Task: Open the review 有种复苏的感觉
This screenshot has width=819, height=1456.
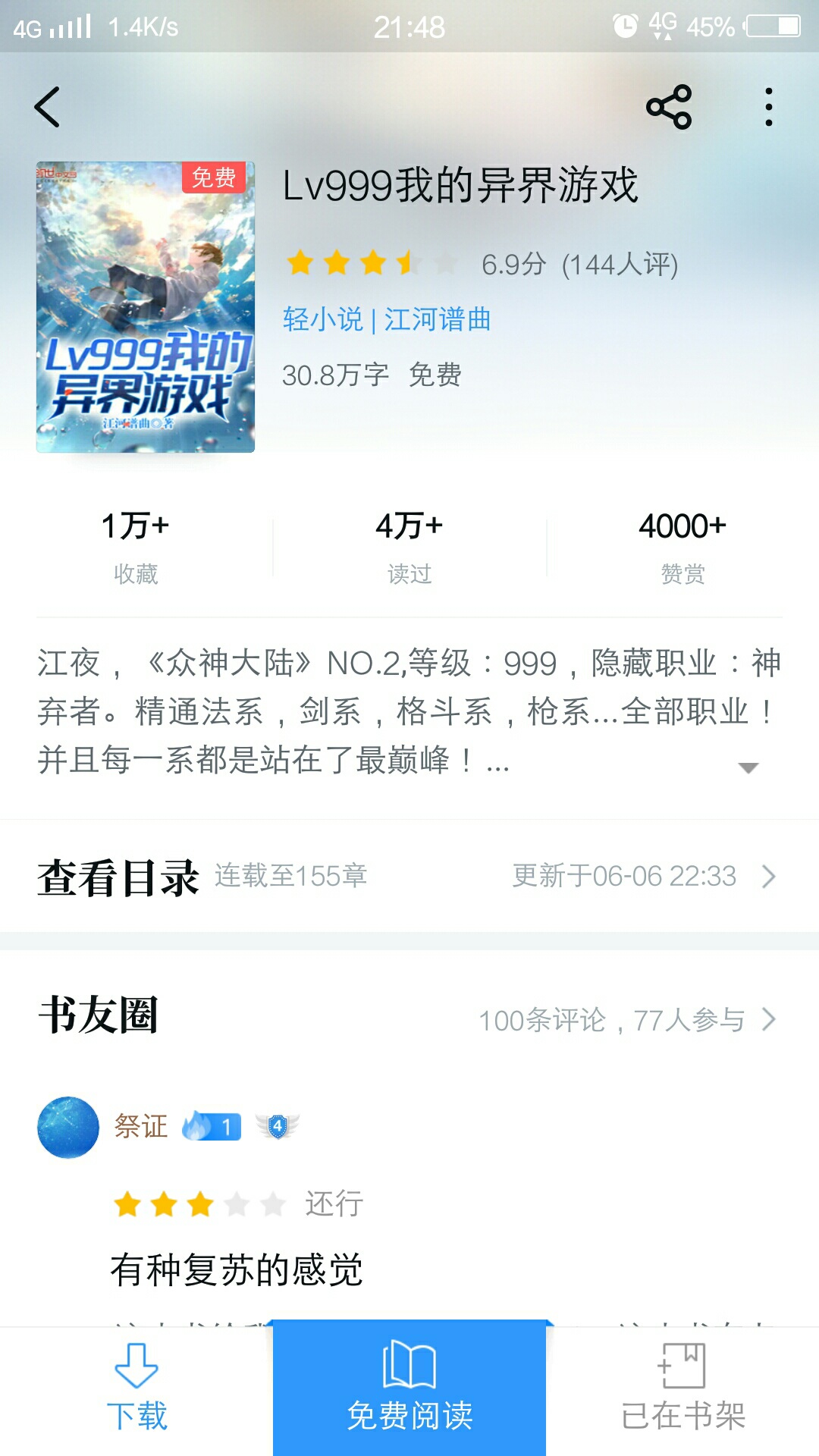Action: 237,1269
